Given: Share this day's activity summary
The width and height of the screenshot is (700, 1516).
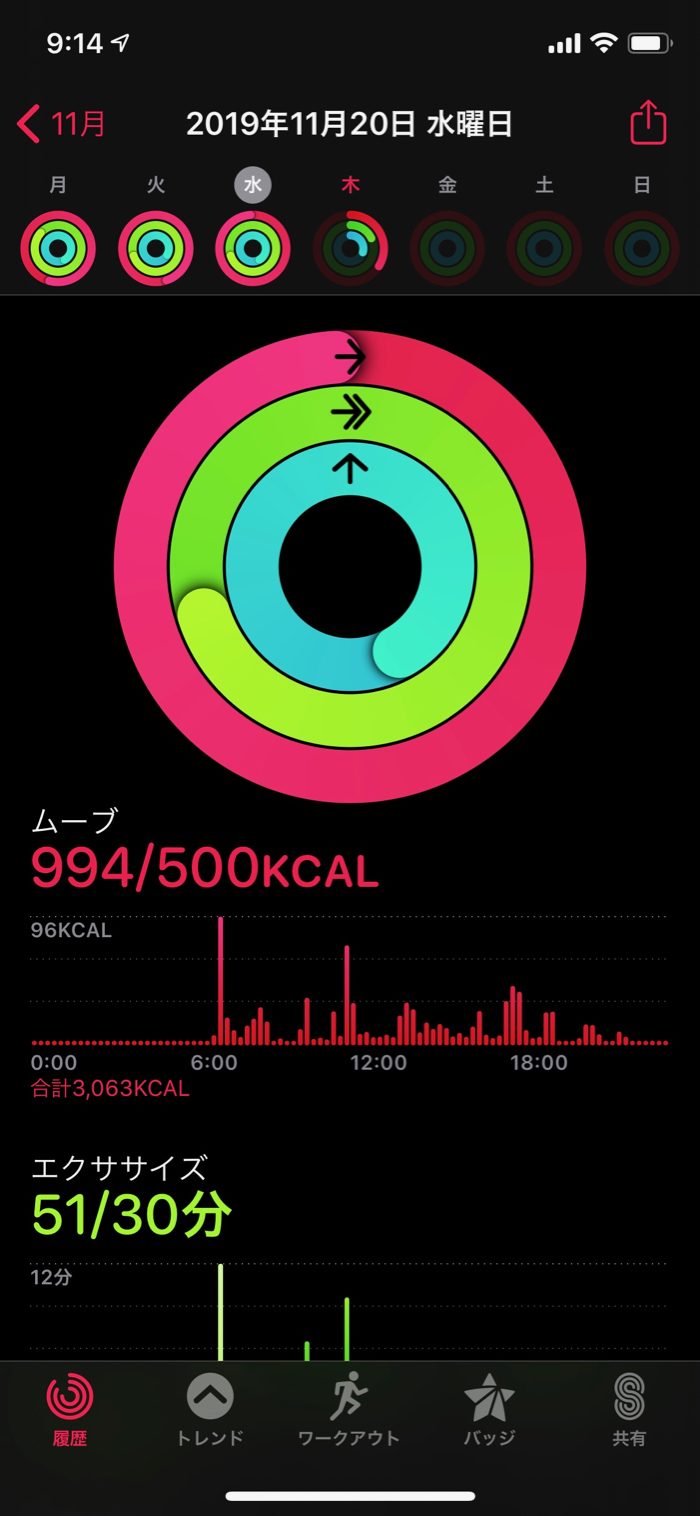Looking at the screenshot, I should (647, 124).
